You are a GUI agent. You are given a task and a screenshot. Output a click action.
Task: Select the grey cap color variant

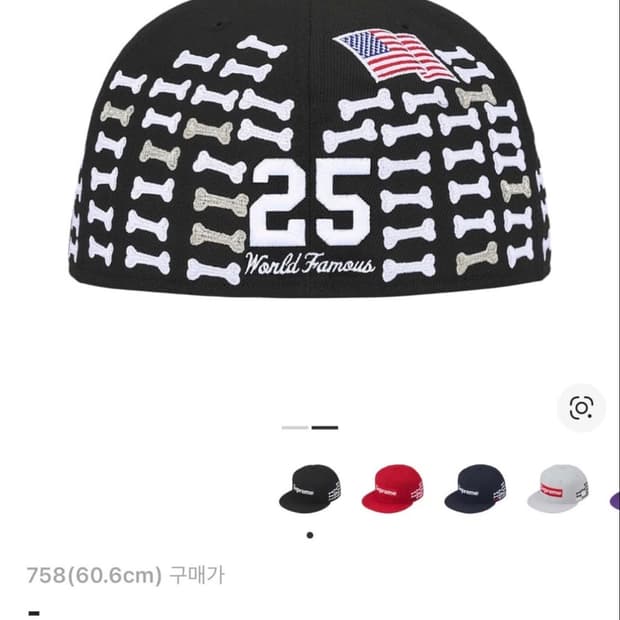tap(558, 490)
